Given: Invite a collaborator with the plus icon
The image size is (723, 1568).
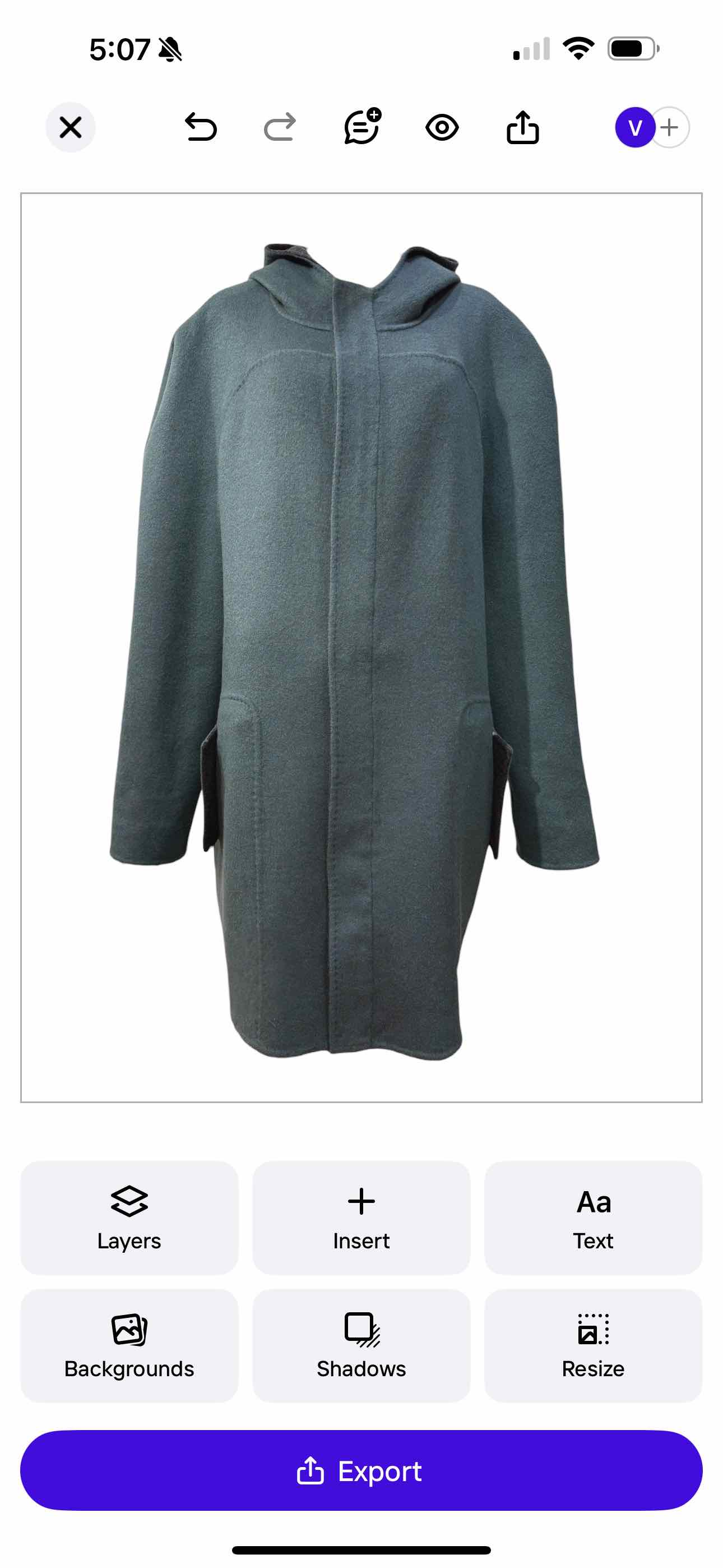Looking at the screenshot, I should (x=671, y=128).
